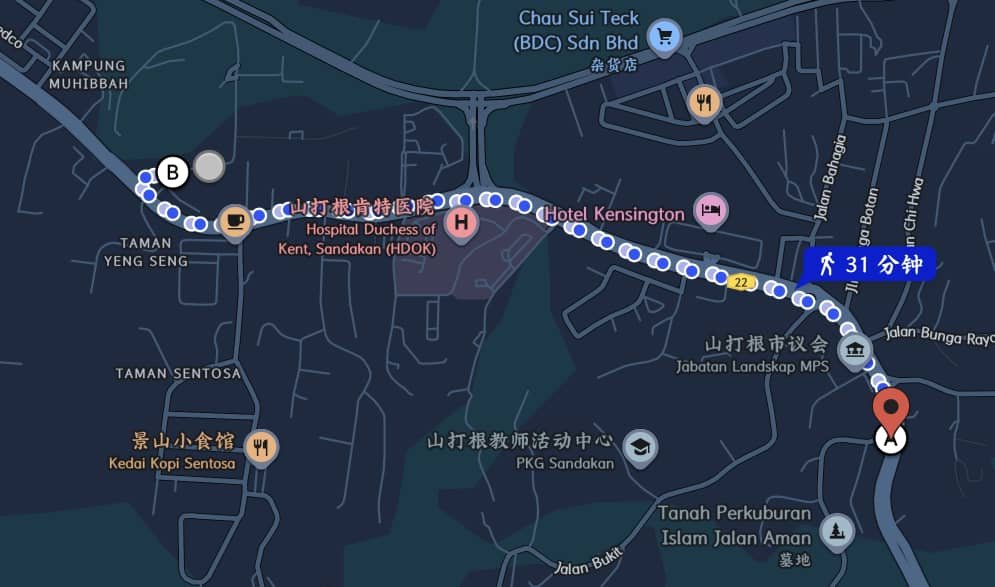Tap the coffee cup marker on the route

tap(234, 220)
